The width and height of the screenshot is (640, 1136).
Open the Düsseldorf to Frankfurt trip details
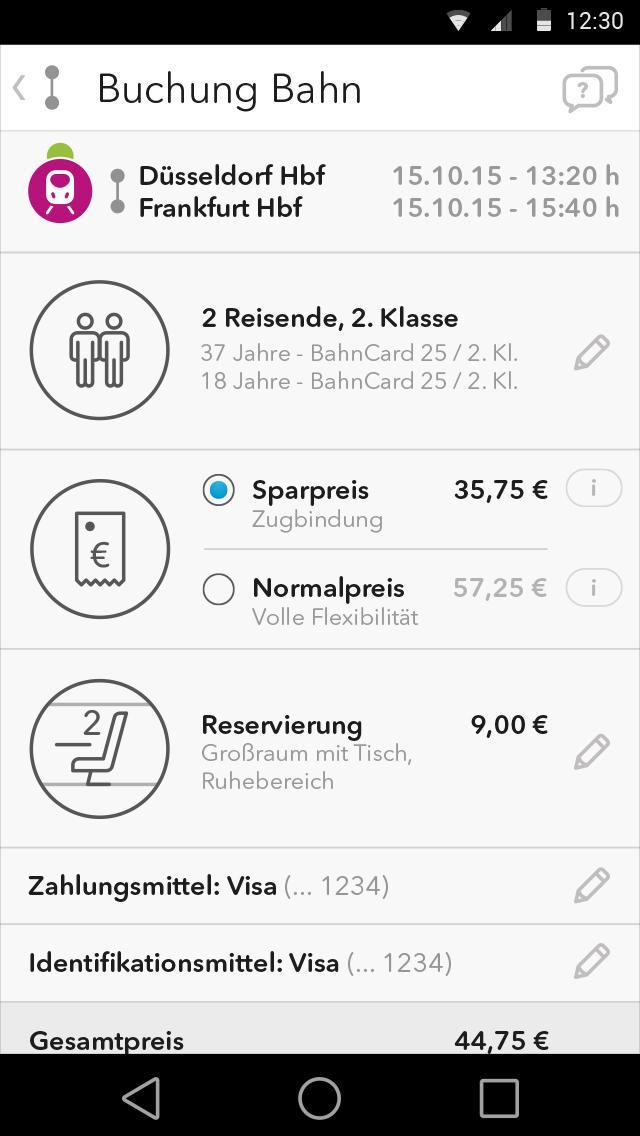coord(320,191)
